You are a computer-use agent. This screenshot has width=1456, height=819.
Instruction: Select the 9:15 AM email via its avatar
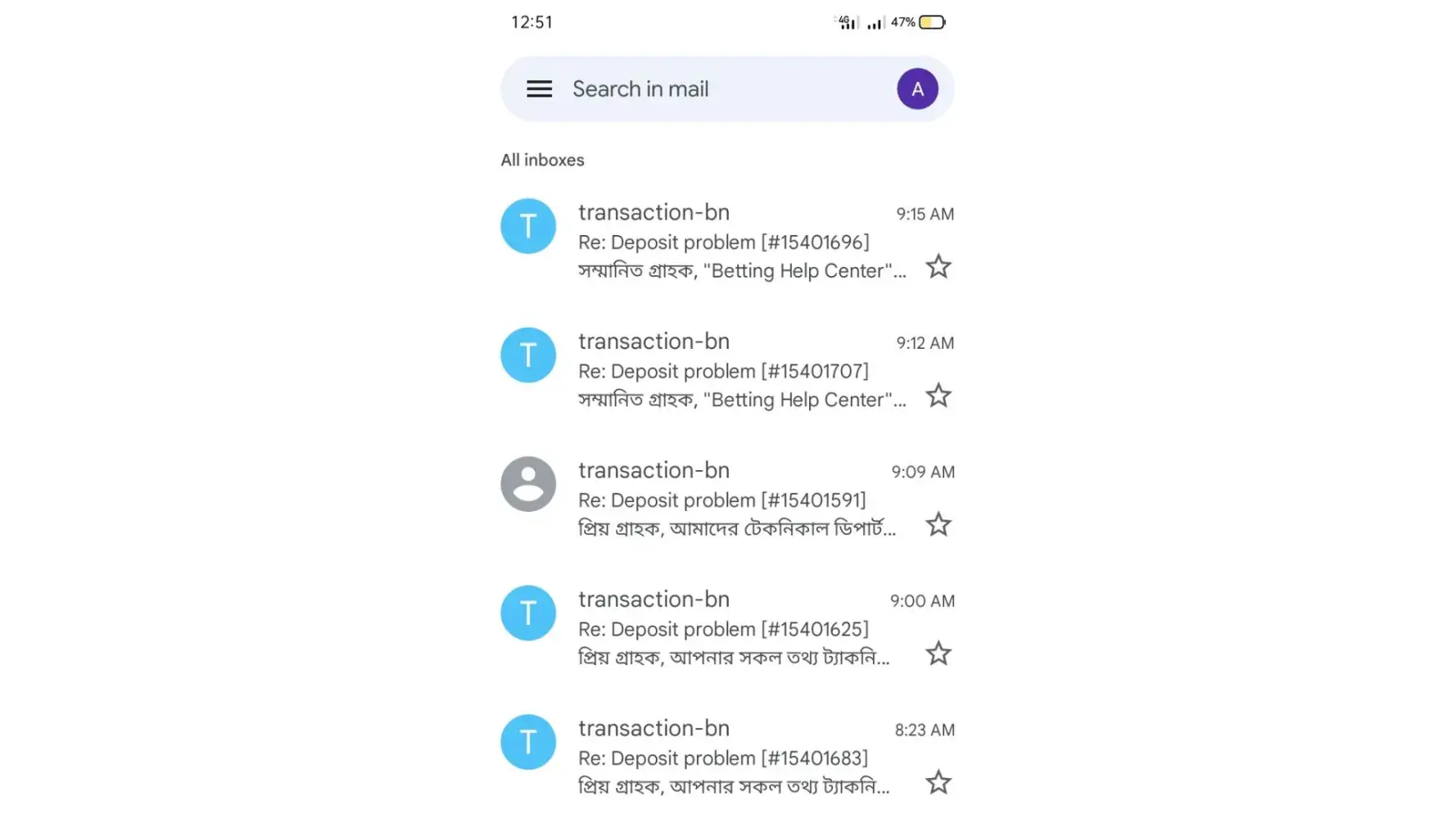(528, 226)
